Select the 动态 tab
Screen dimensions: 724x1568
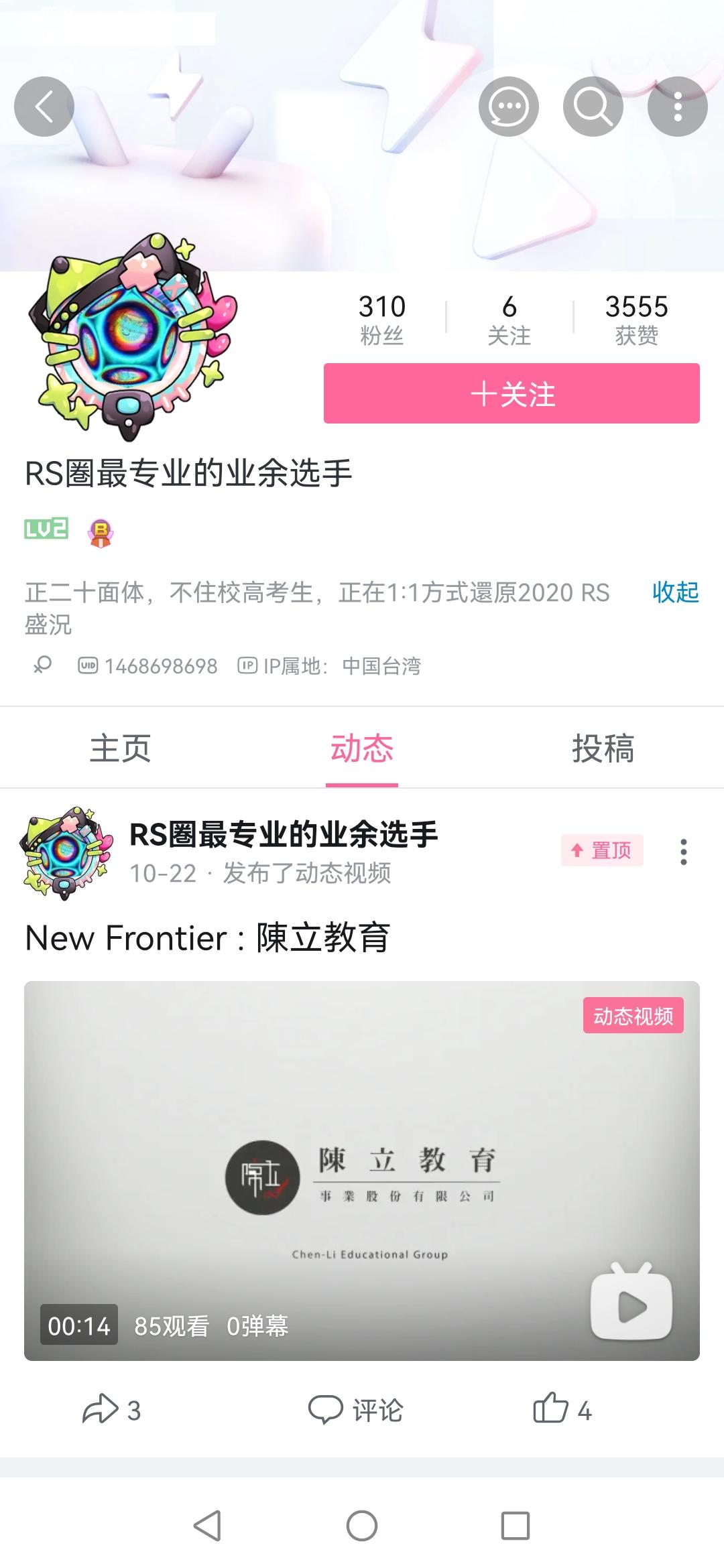pyautogui.click(x=362, y=748)
